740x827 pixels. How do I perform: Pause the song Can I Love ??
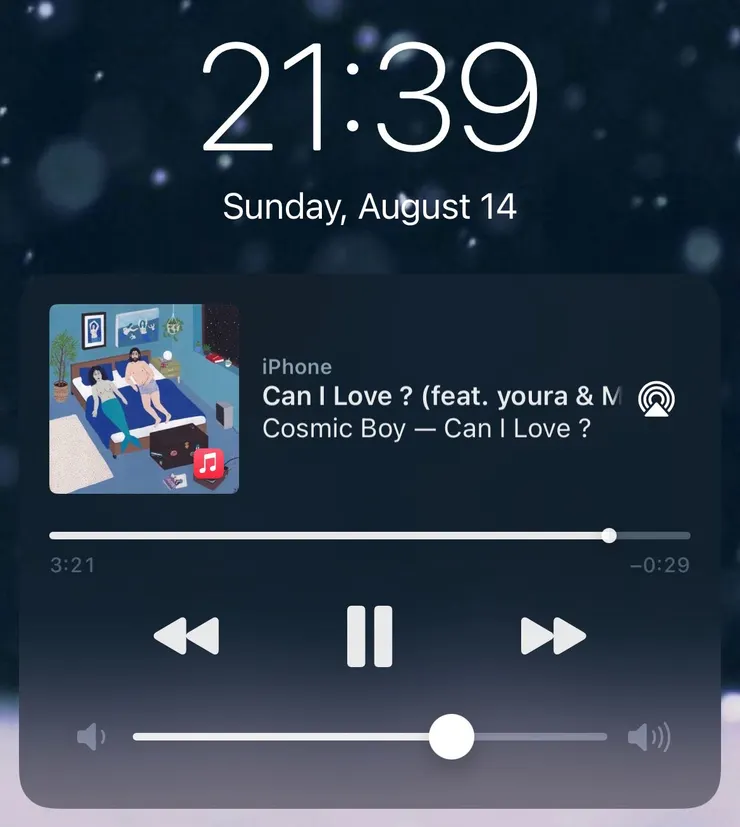click(x=369, y=636)
